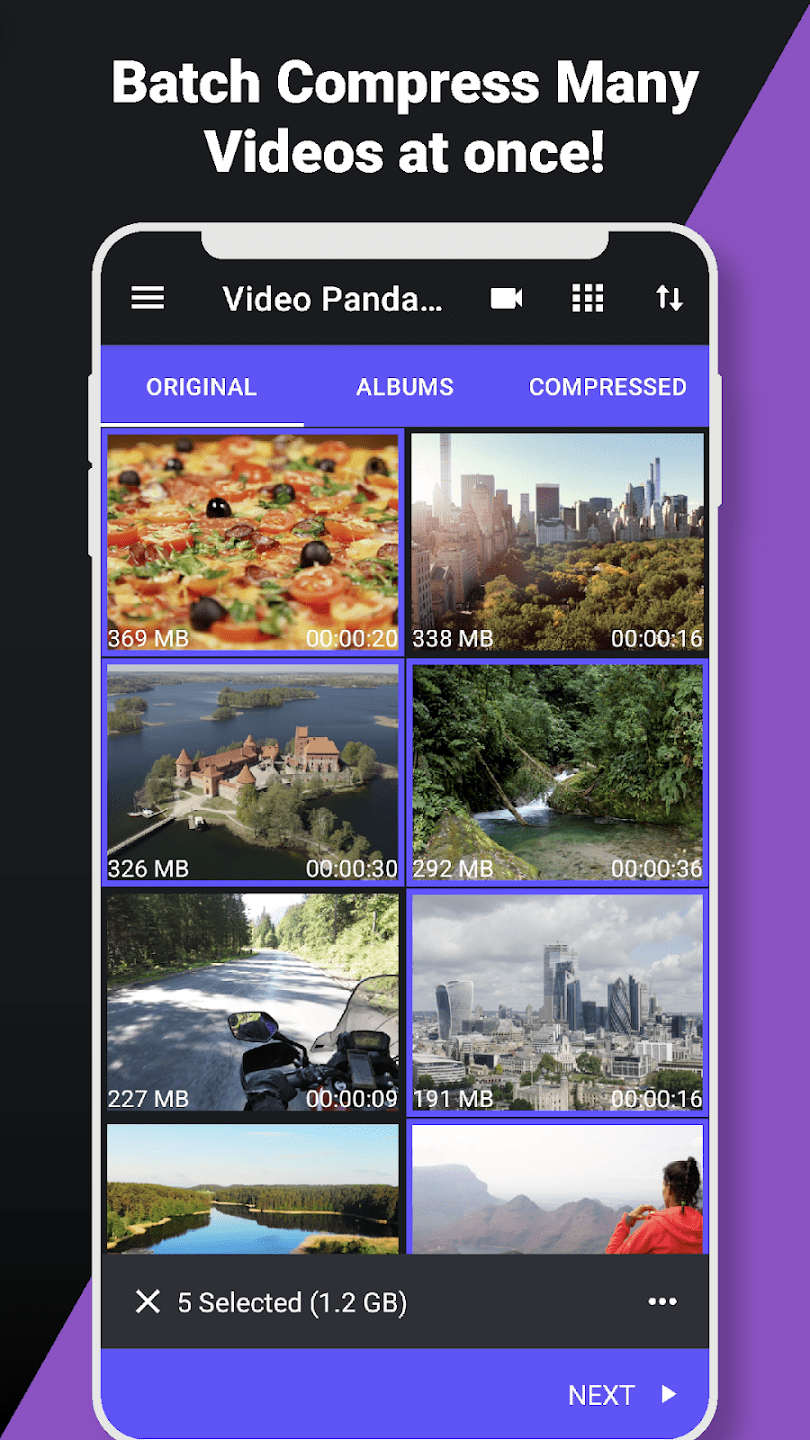
Task: Stay on the ORIGINAL tab
Action: [201, 387]
